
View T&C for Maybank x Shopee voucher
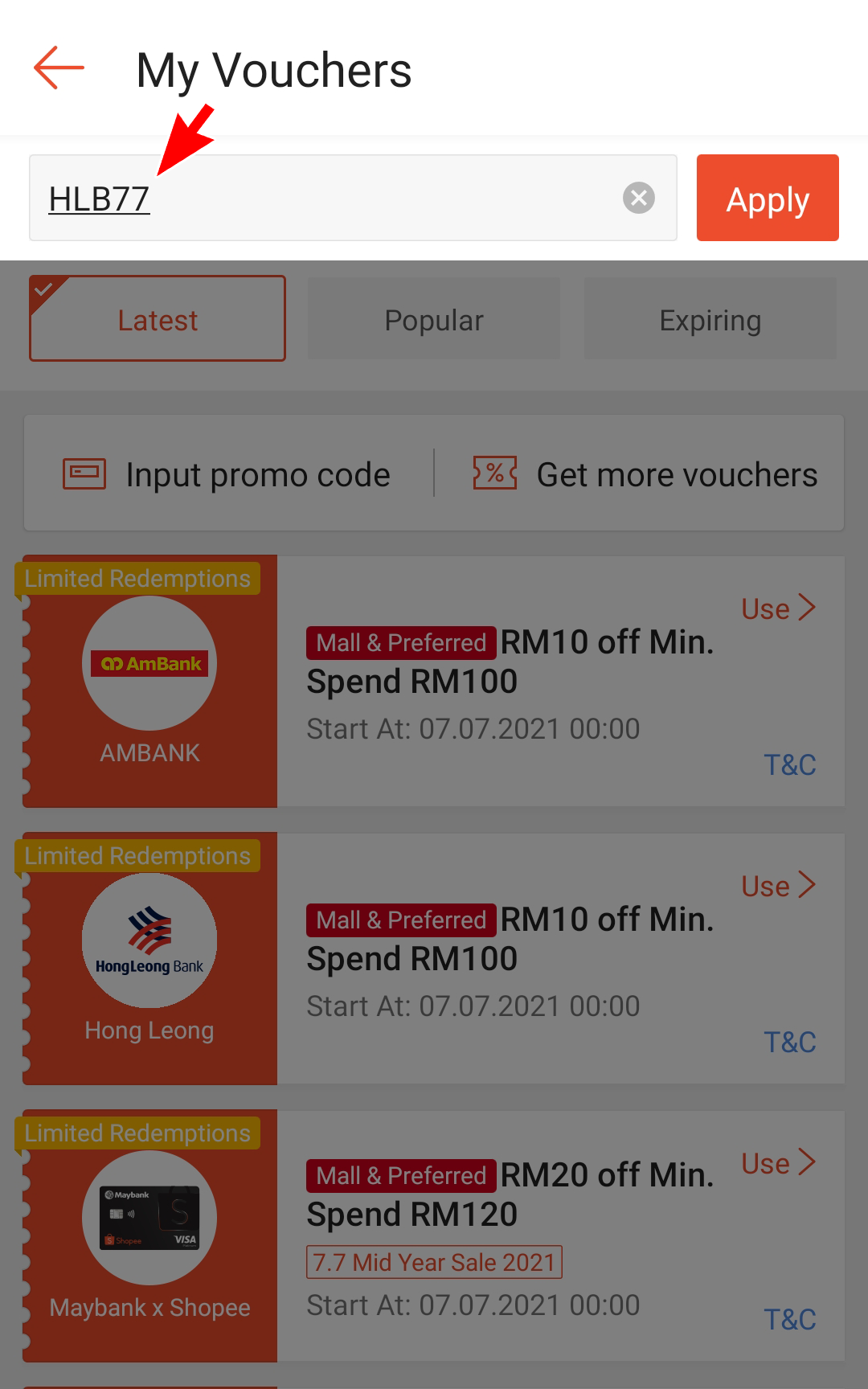click(789, 1319)
